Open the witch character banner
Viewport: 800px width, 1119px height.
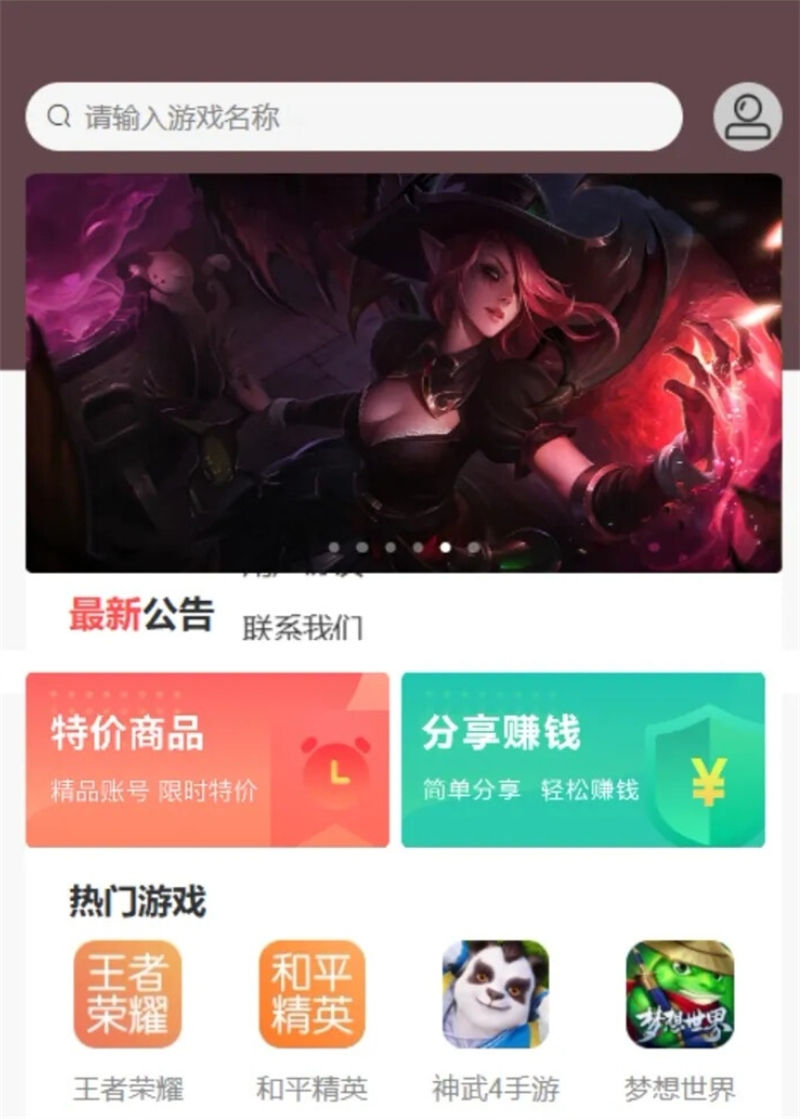(x=403, y=372)
